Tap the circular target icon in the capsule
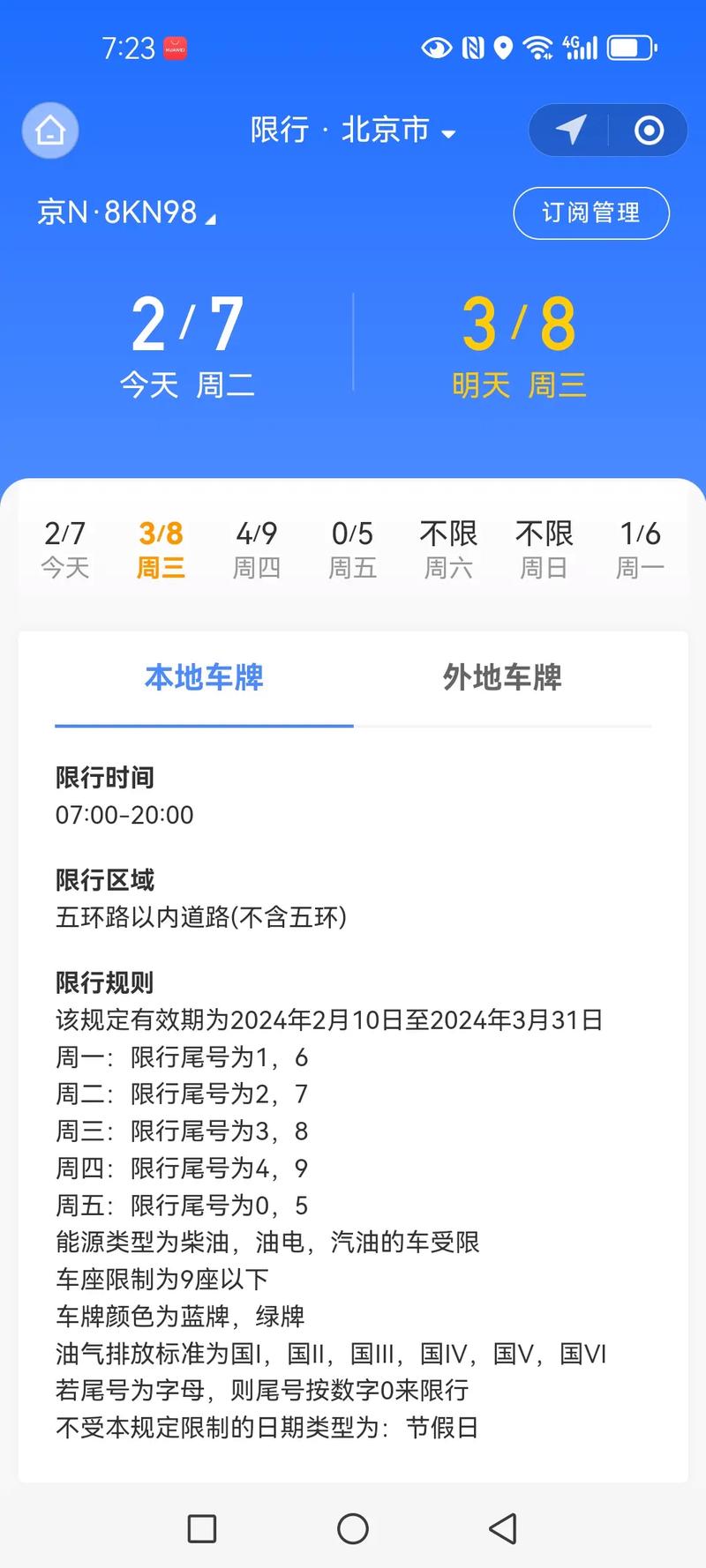 649,131
